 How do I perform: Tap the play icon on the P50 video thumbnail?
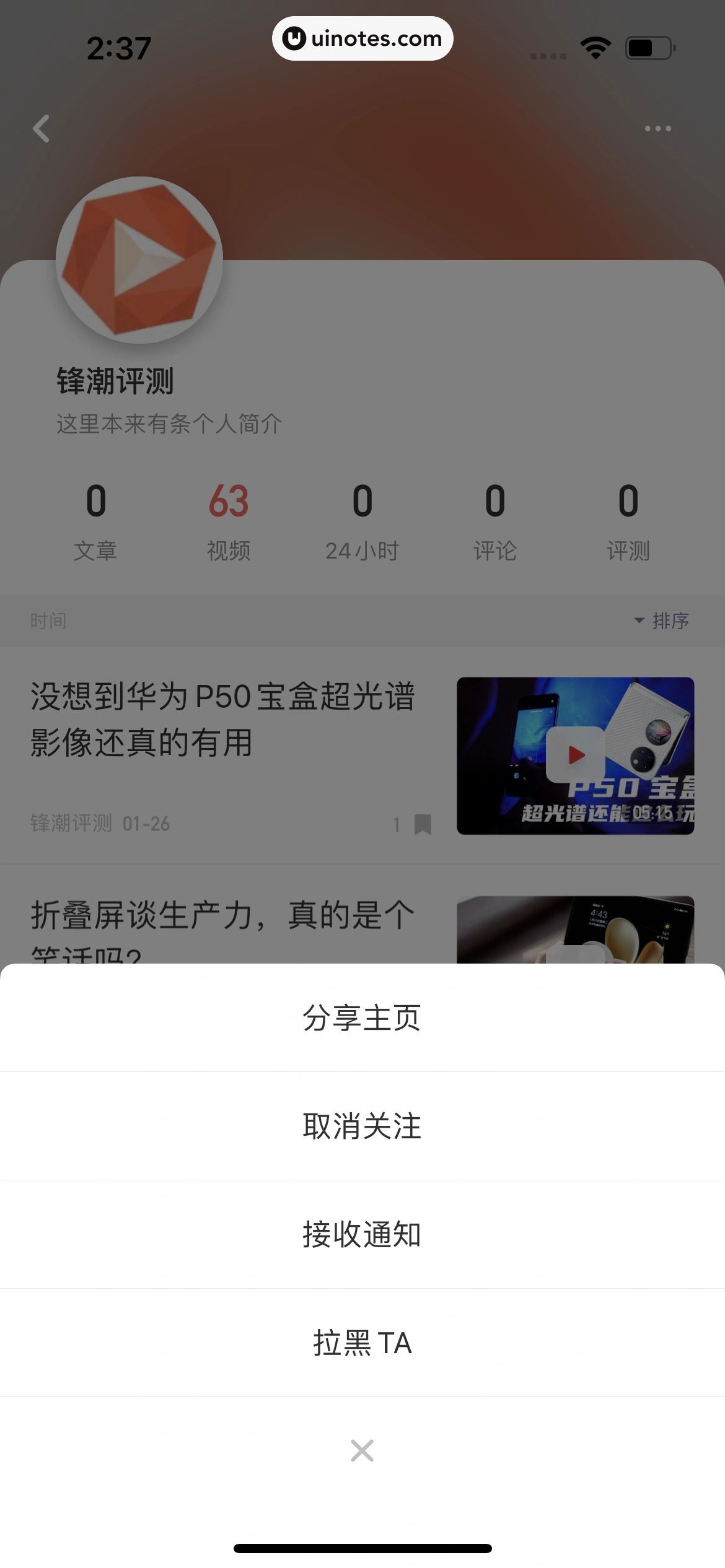click(575, 755)
